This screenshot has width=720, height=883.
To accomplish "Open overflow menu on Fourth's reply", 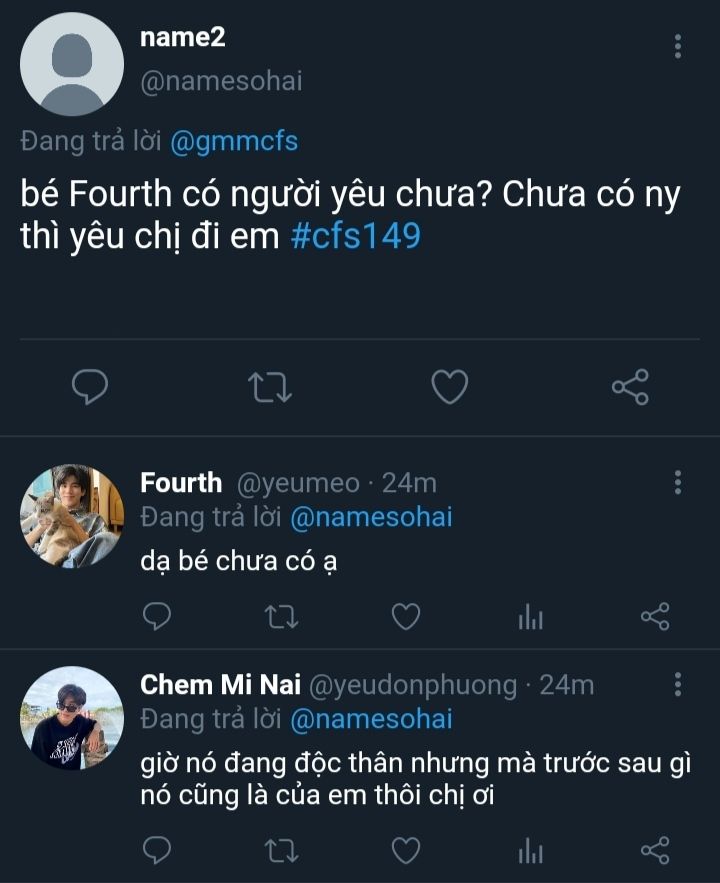I will 678,483.
